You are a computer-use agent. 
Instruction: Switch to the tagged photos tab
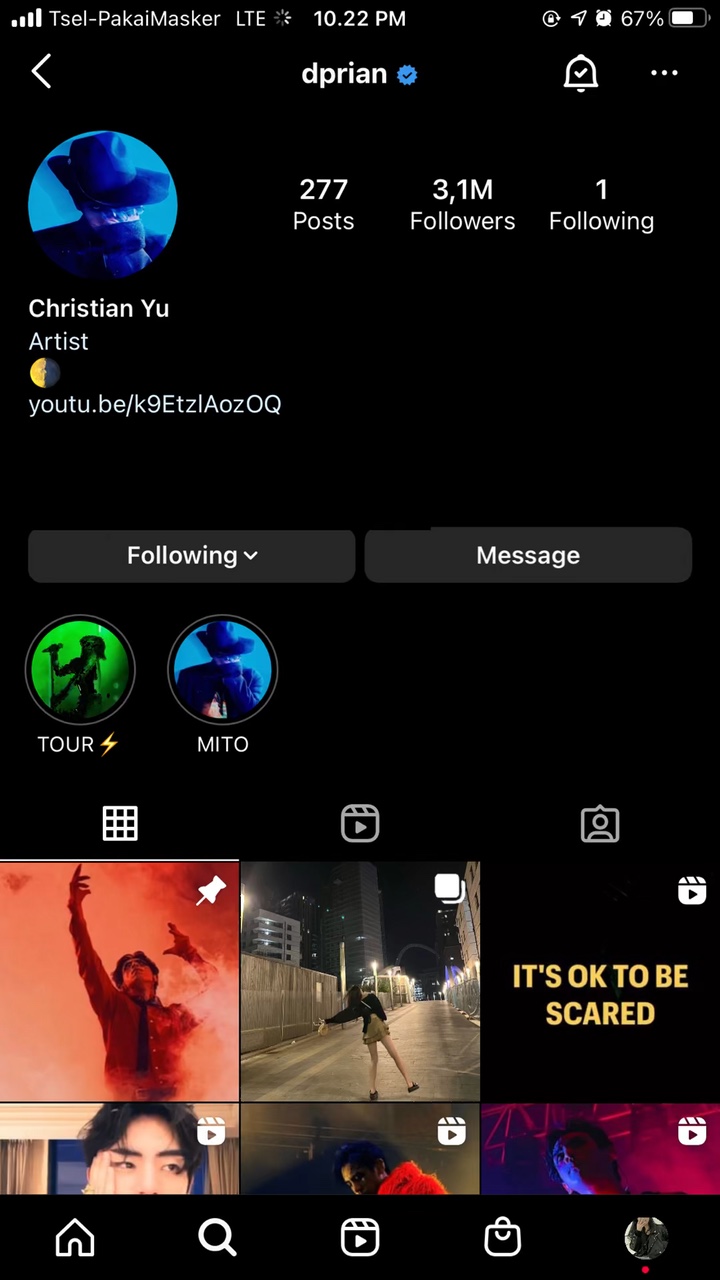[x=600, y=824]
